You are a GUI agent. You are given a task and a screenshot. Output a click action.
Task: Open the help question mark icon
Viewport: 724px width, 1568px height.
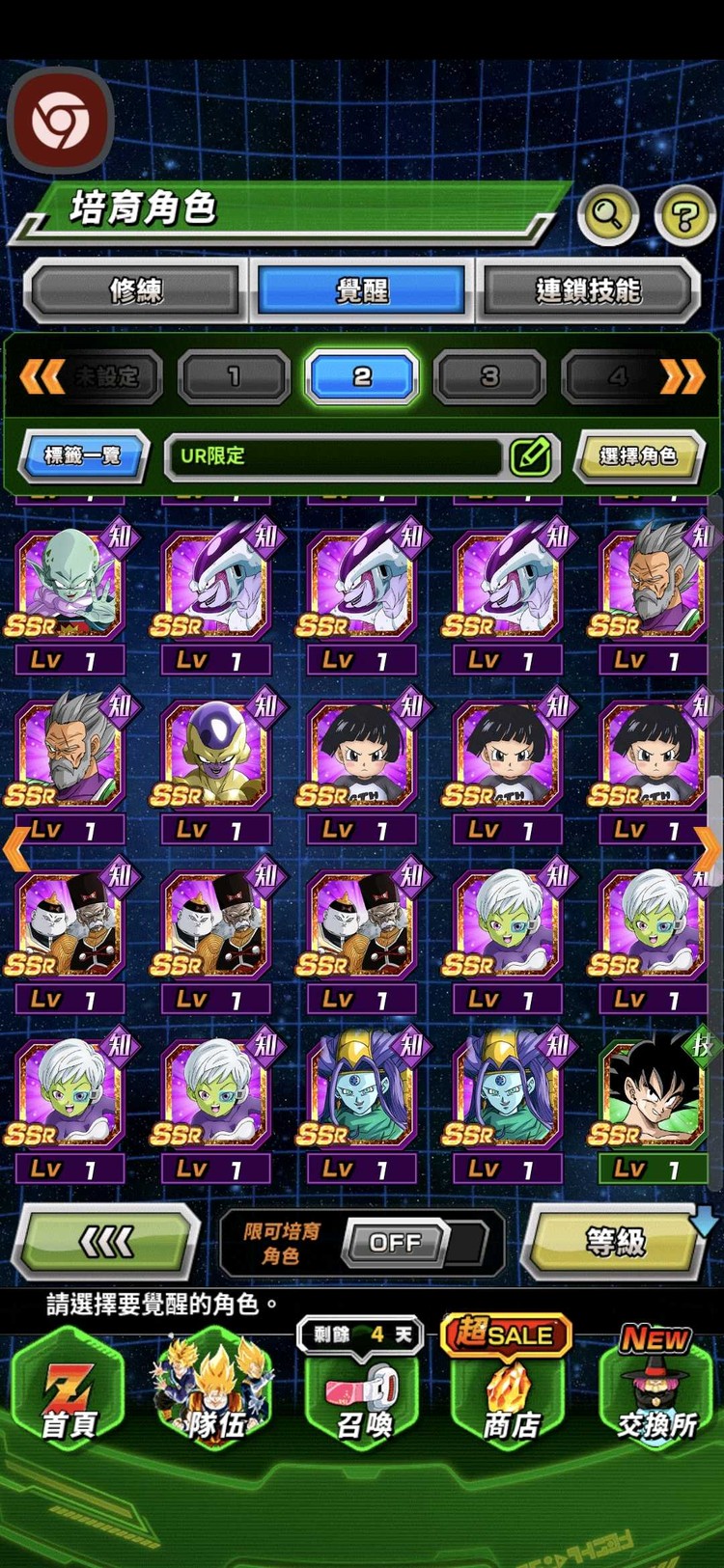(x=684, y=215)
